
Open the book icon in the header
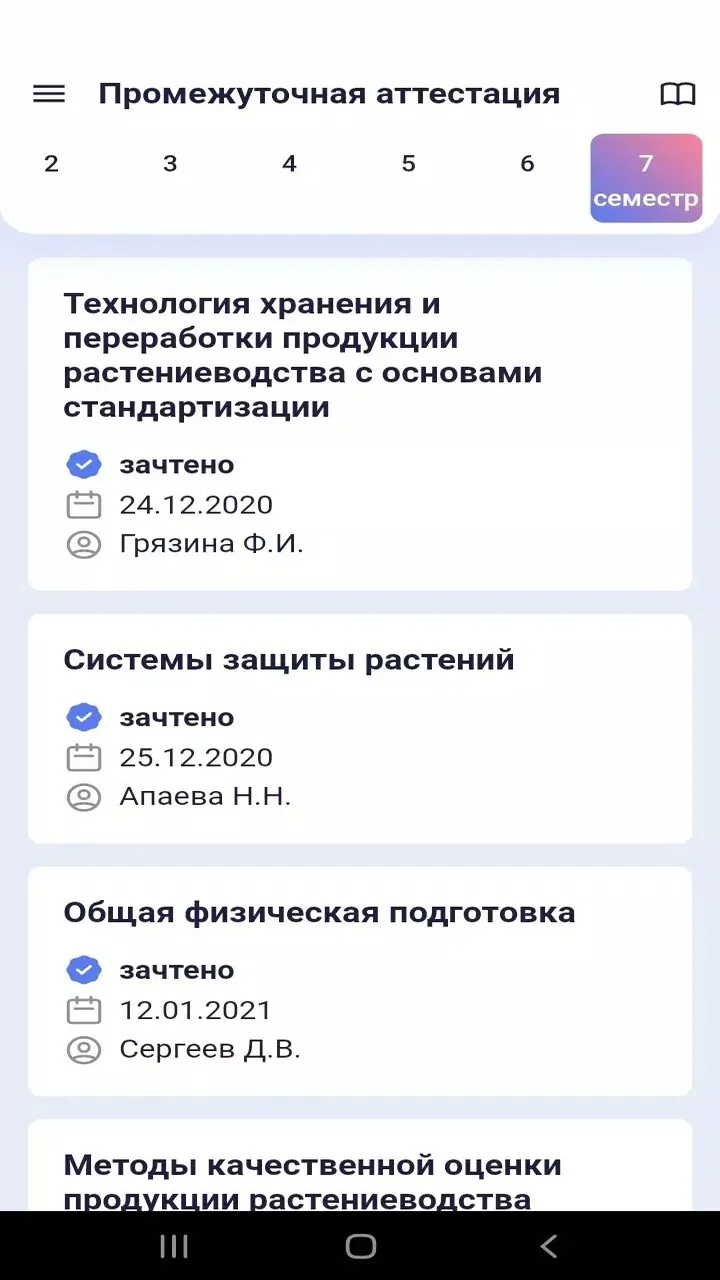[x=678, y=95]
